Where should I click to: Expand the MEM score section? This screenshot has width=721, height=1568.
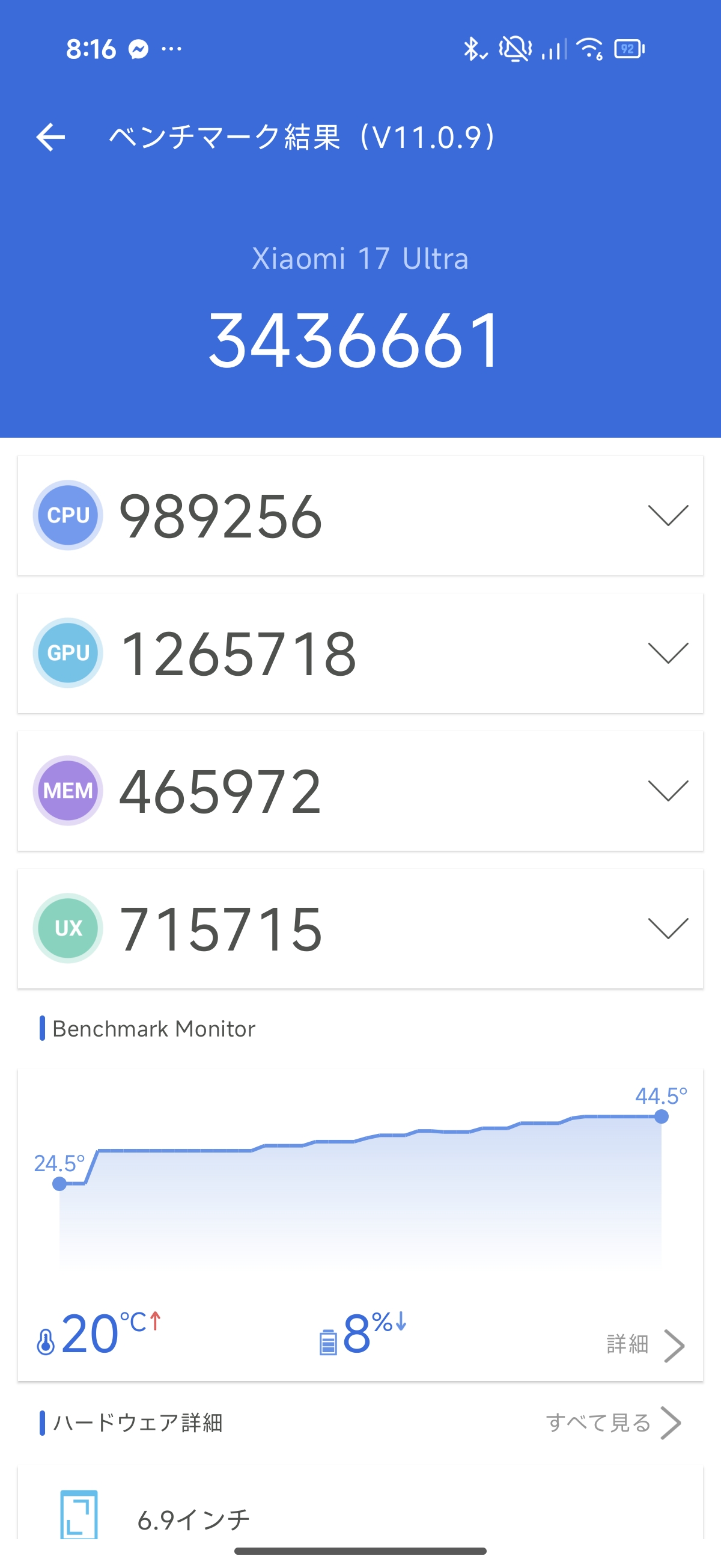(668, 791)
